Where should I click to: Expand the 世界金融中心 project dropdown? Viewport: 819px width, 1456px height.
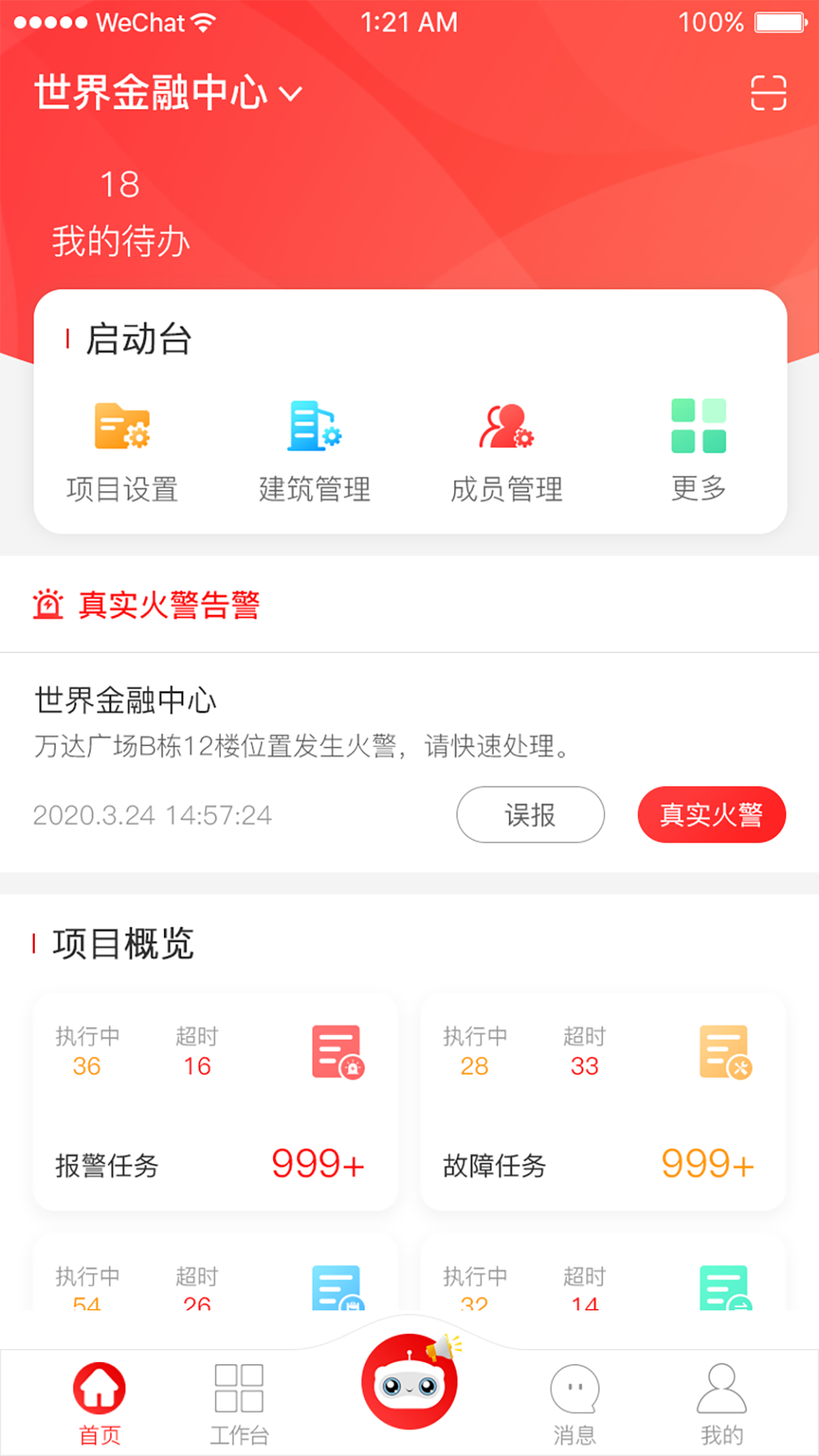click(x=168, y=93)
